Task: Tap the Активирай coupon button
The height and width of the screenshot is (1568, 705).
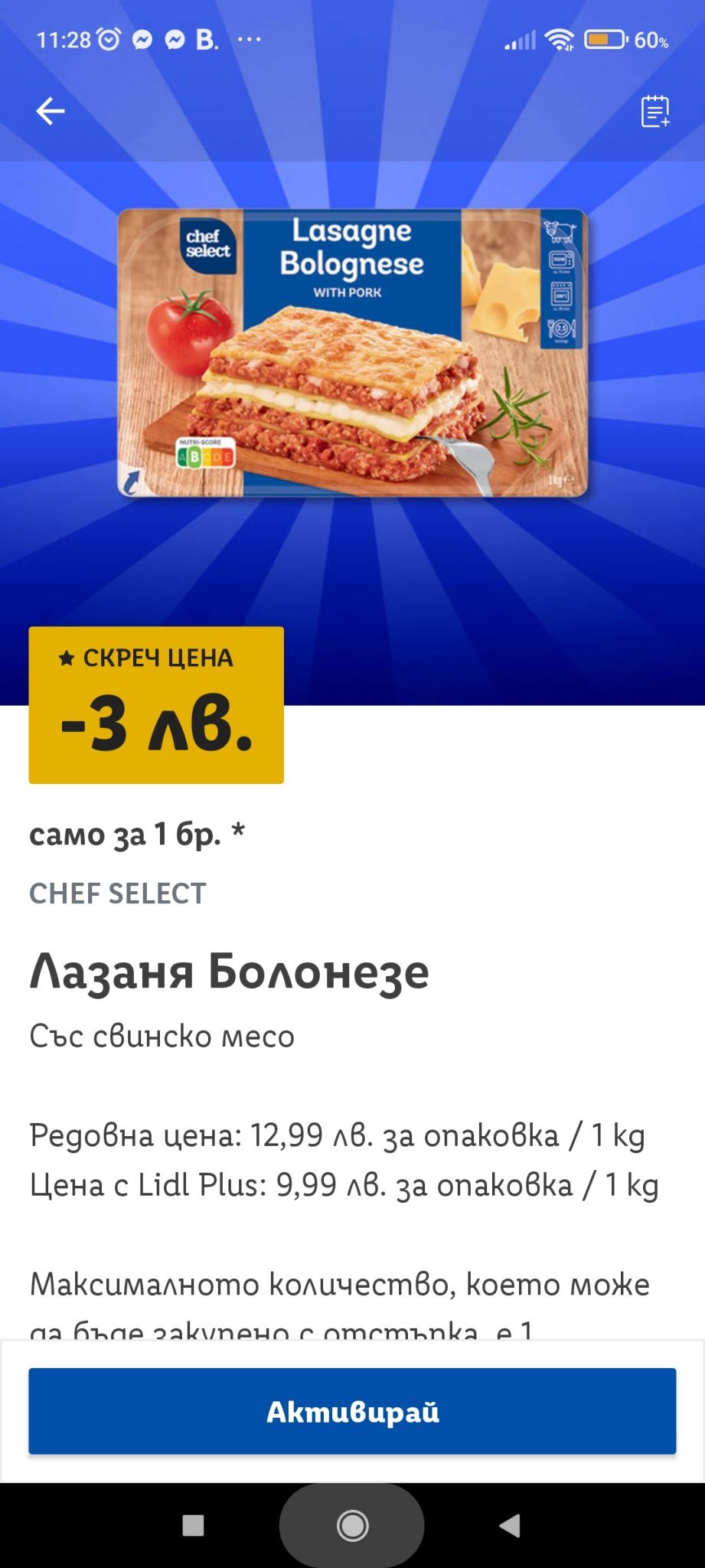Action: (352, 1411)
